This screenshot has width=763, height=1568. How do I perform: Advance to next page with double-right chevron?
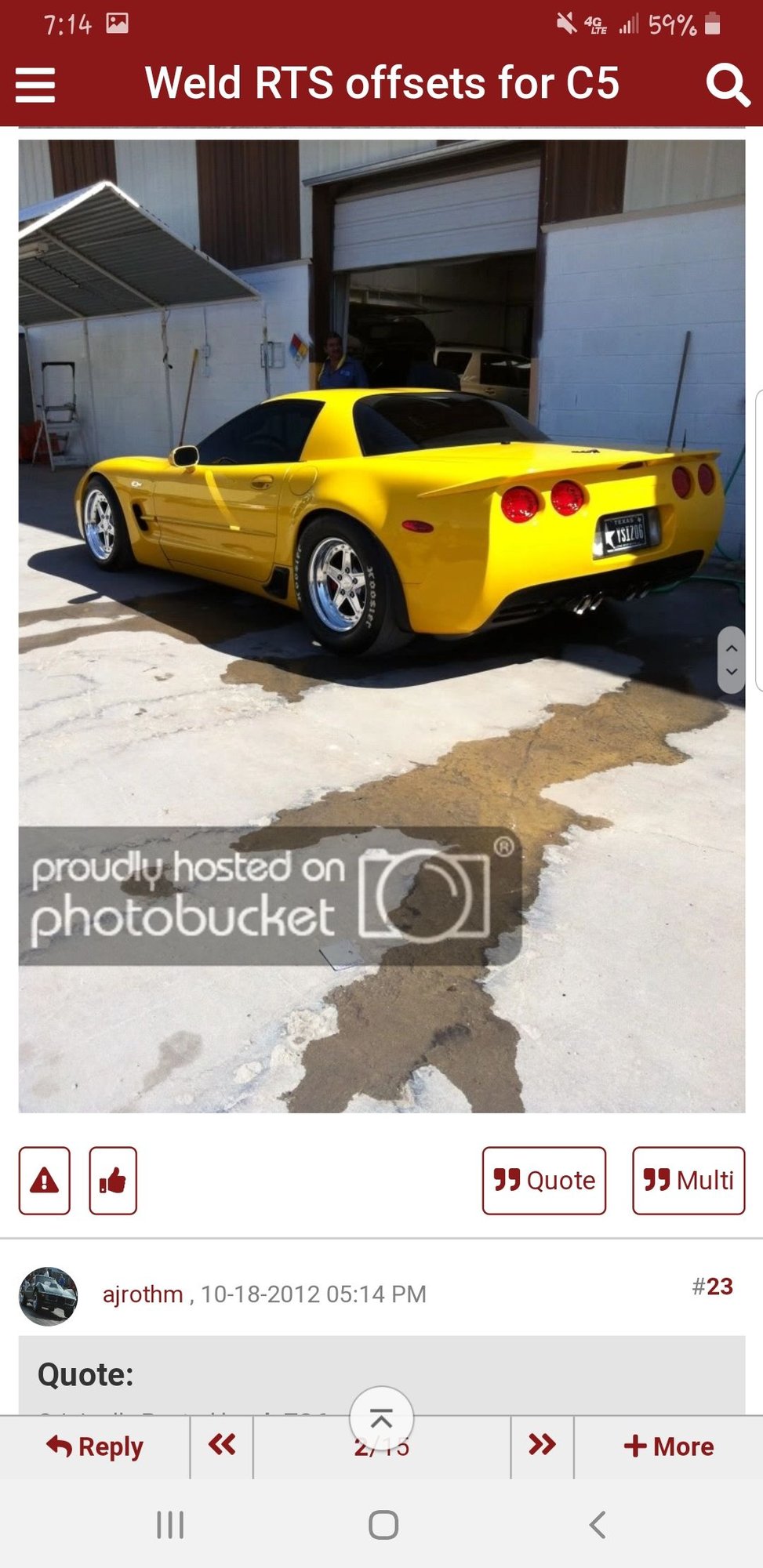540,1446
